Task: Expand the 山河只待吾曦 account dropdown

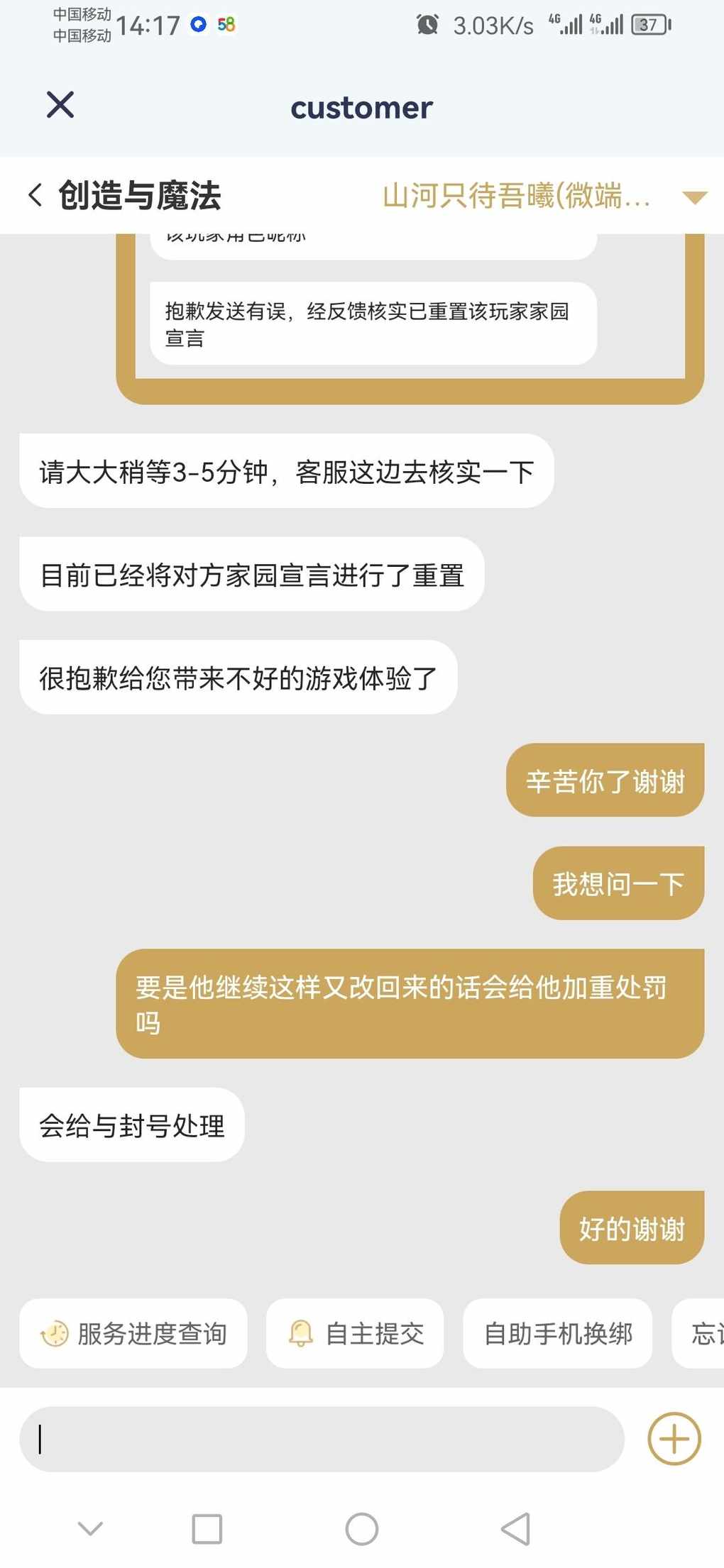Action: click(694, 197)
